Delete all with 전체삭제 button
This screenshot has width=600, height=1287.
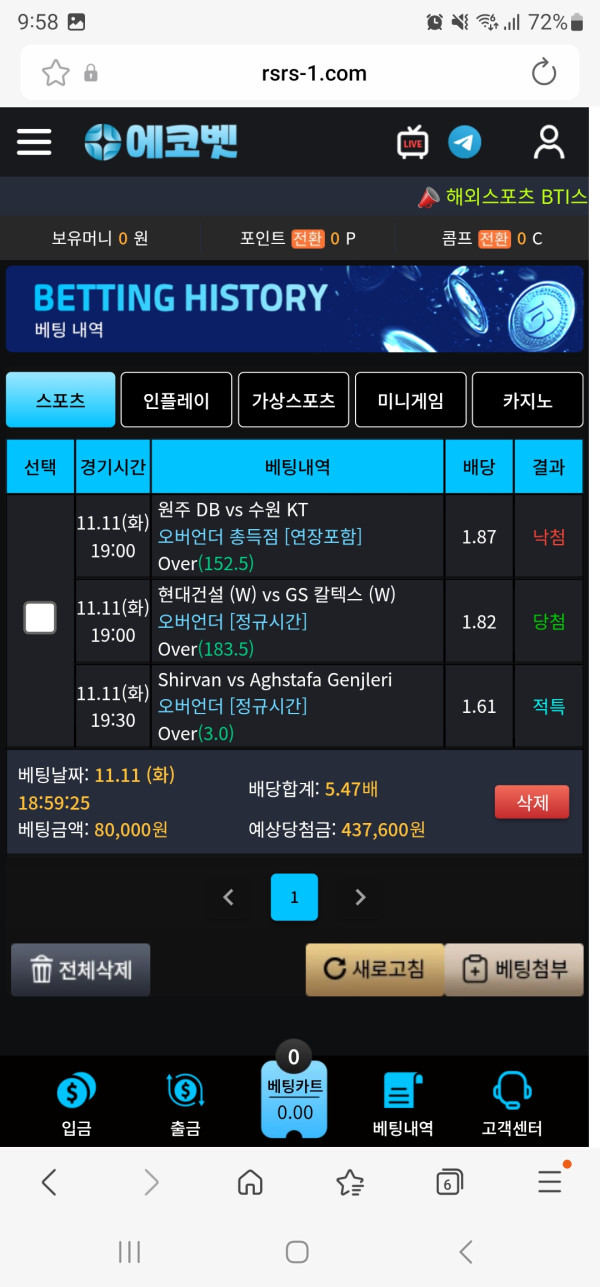coord(81,969)
